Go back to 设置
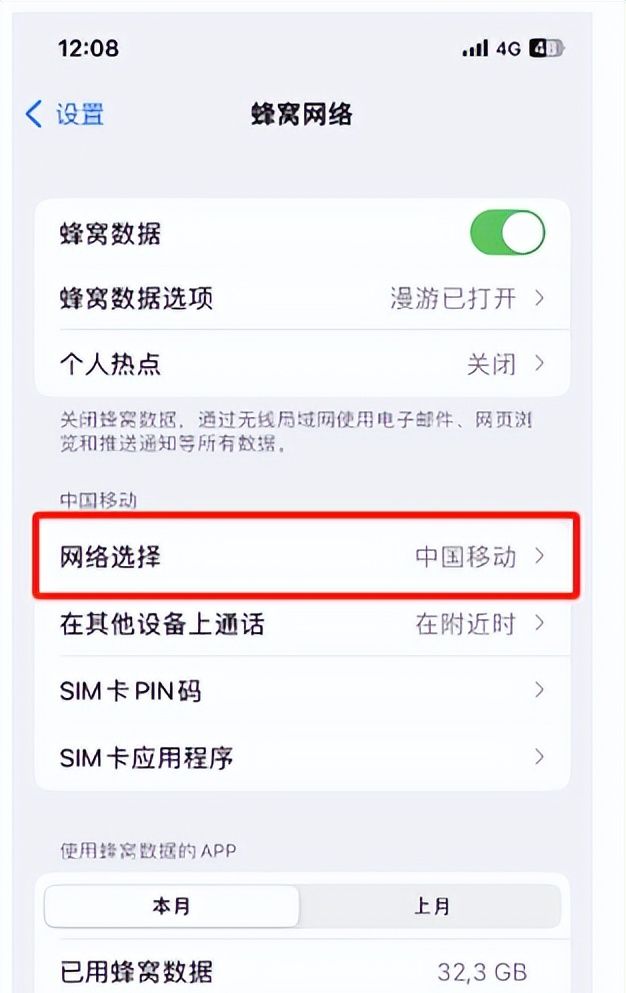This screenshot has width=626, height=993. (65, 114)
